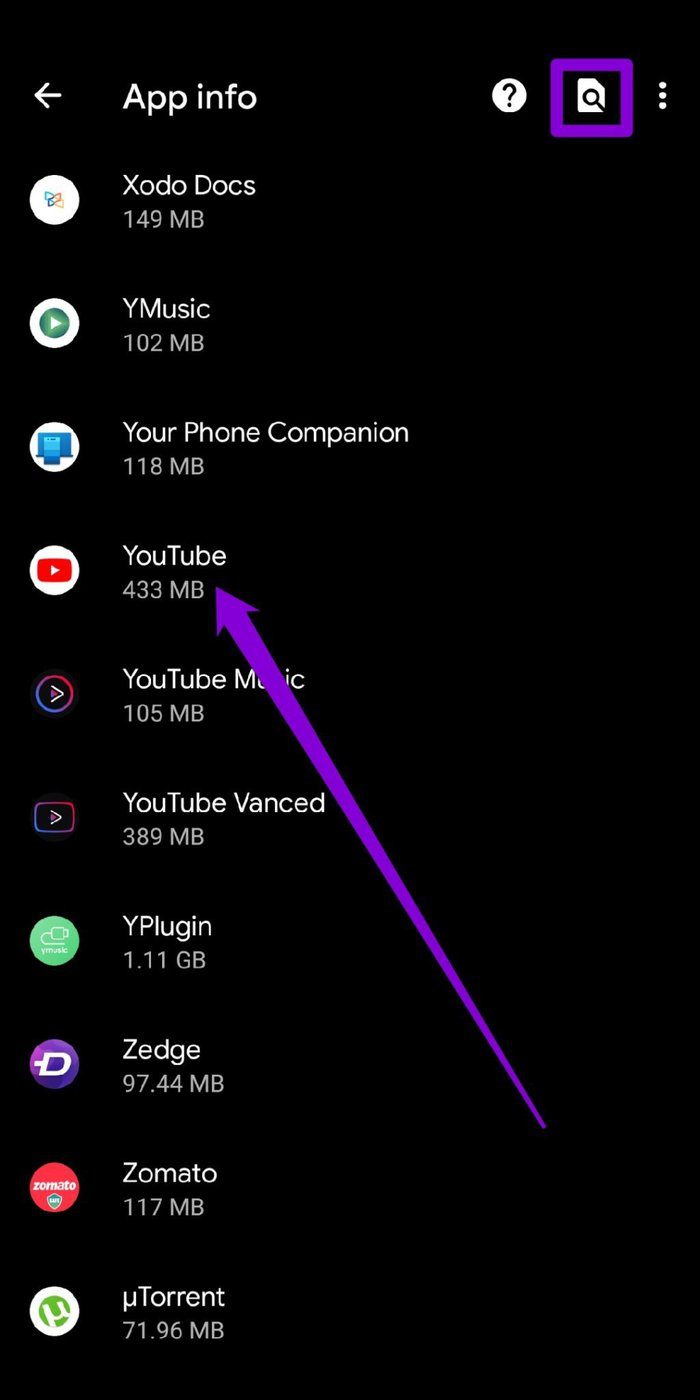Tap the YouTube 433 MB row
Screen dimensions: 700x1400
click(x=350, y=572)
